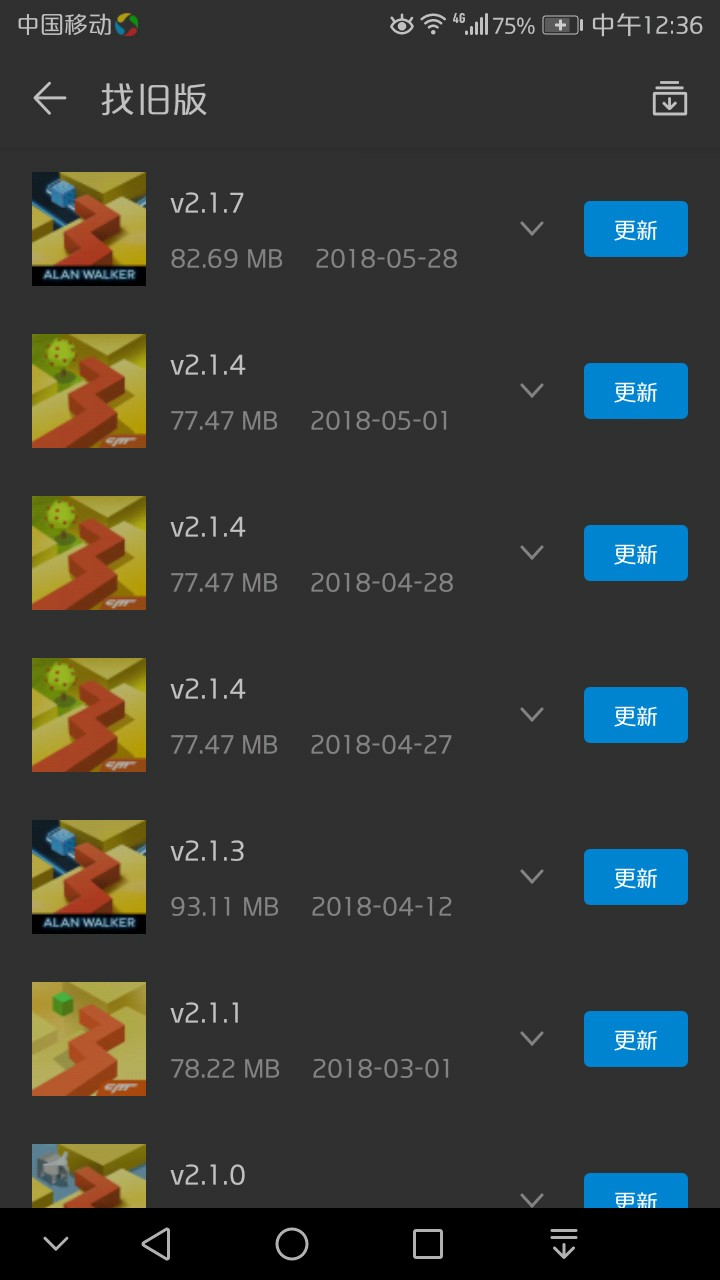720x1280 pixels.
Task: Tap 更新 for v2.1.7
Action: click(635, 229)
